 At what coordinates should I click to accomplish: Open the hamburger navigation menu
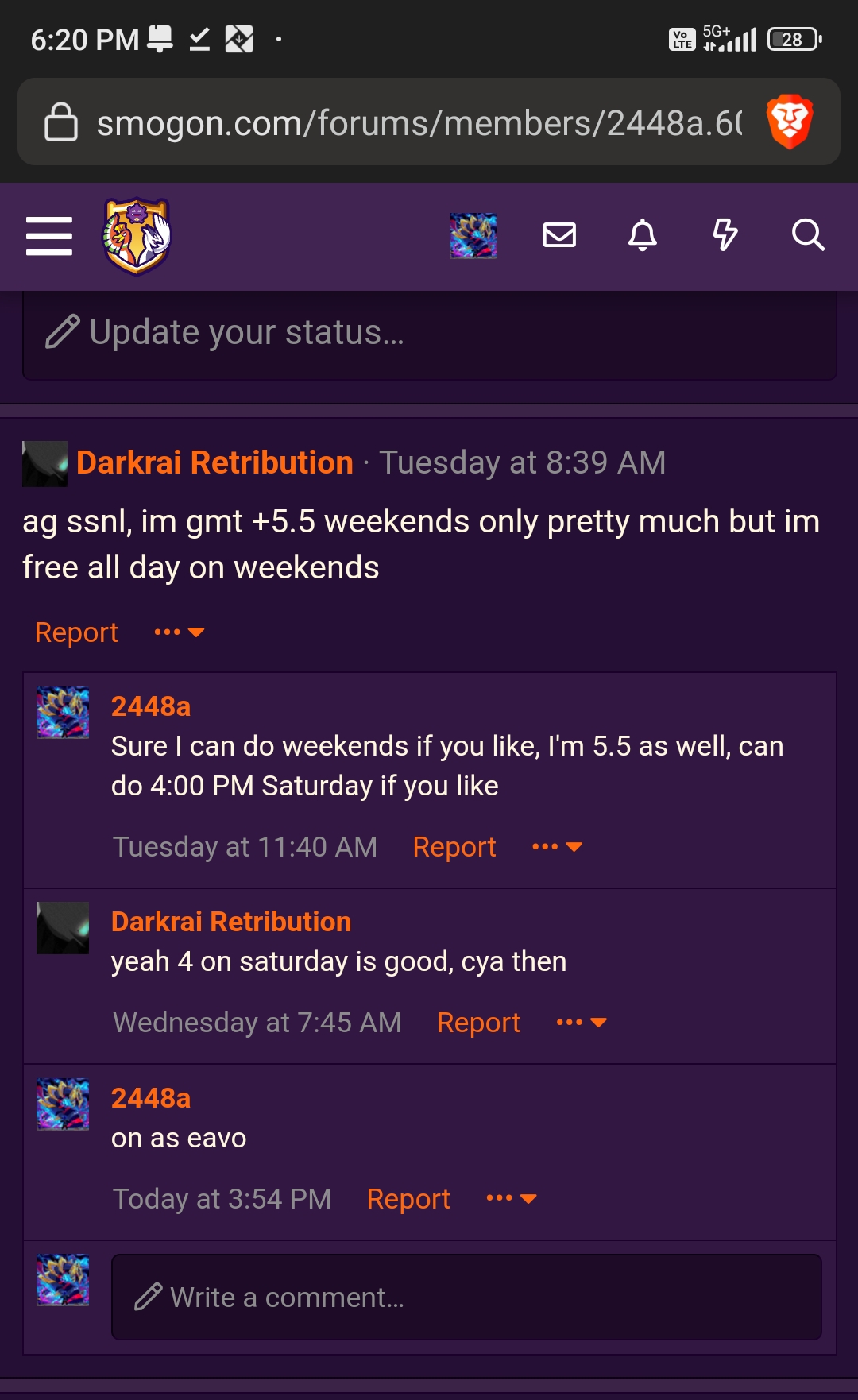[49, 236]
